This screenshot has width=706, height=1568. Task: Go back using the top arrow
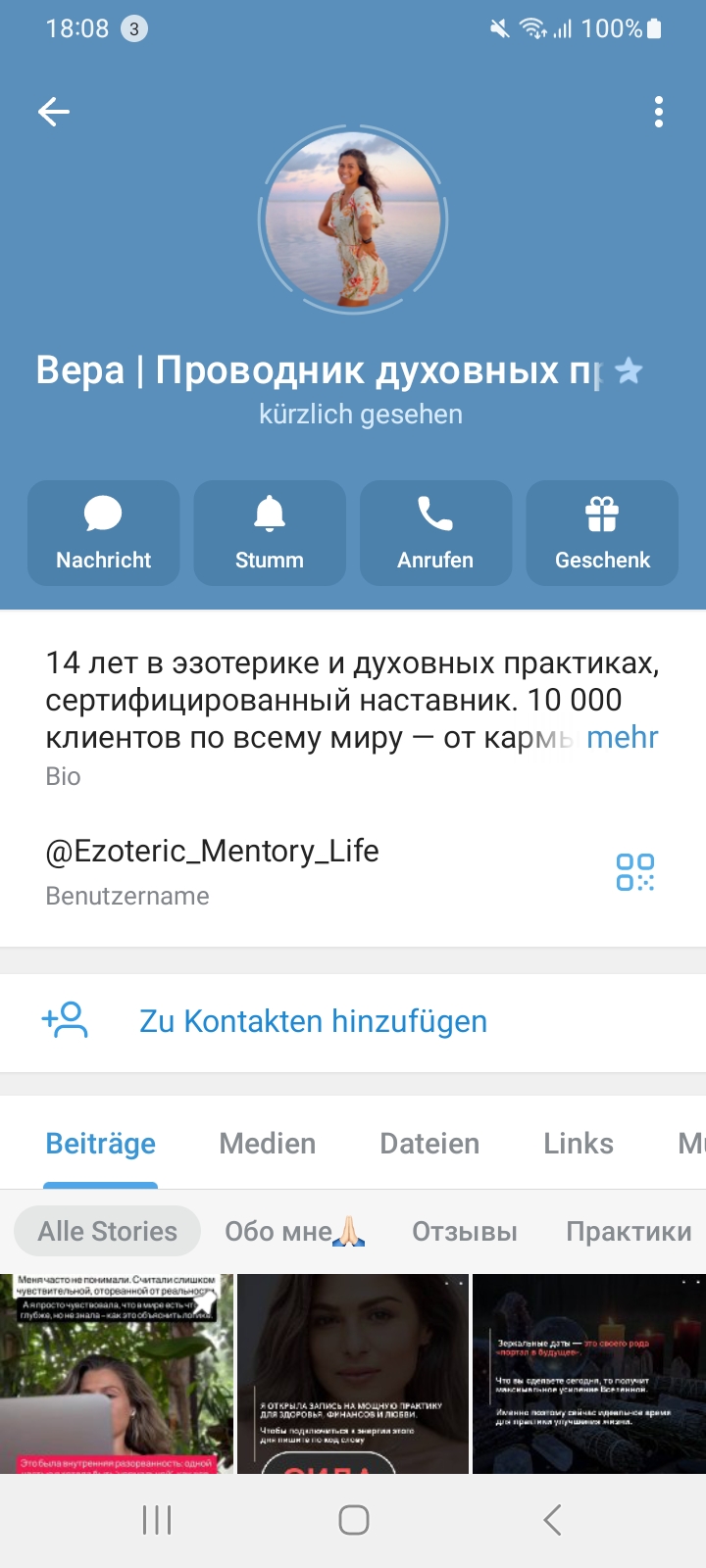pyautogui.click(x=54, y=112)
